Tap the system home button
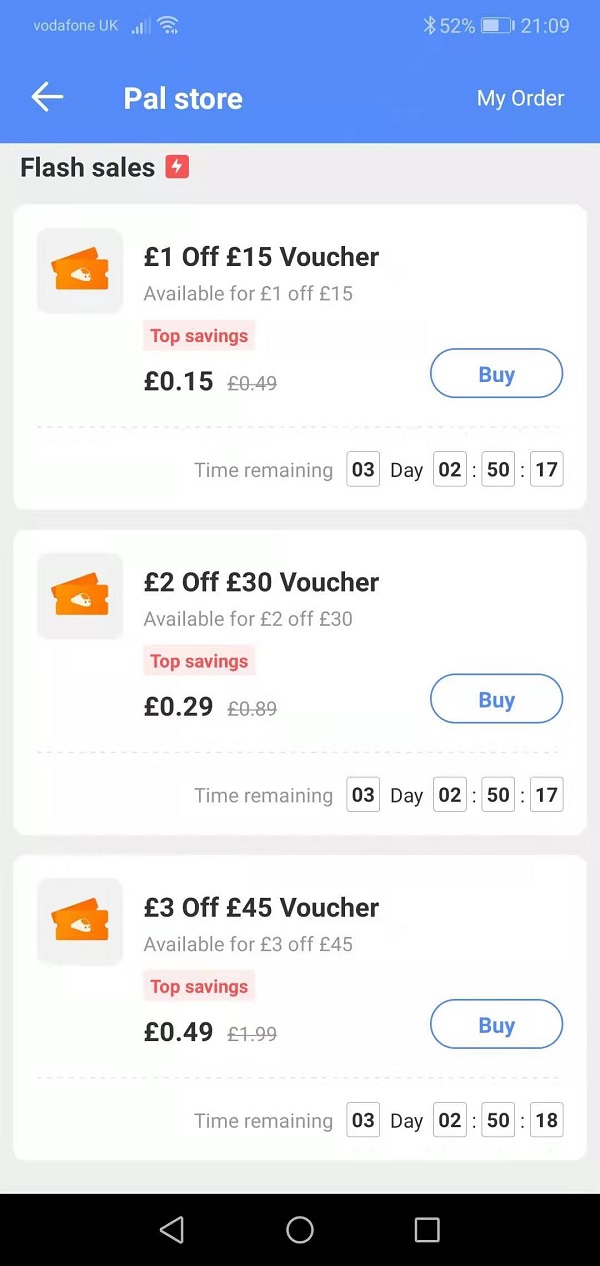Image resolution: width=600 pixels, height=1266 pixels. point(300,1230)
